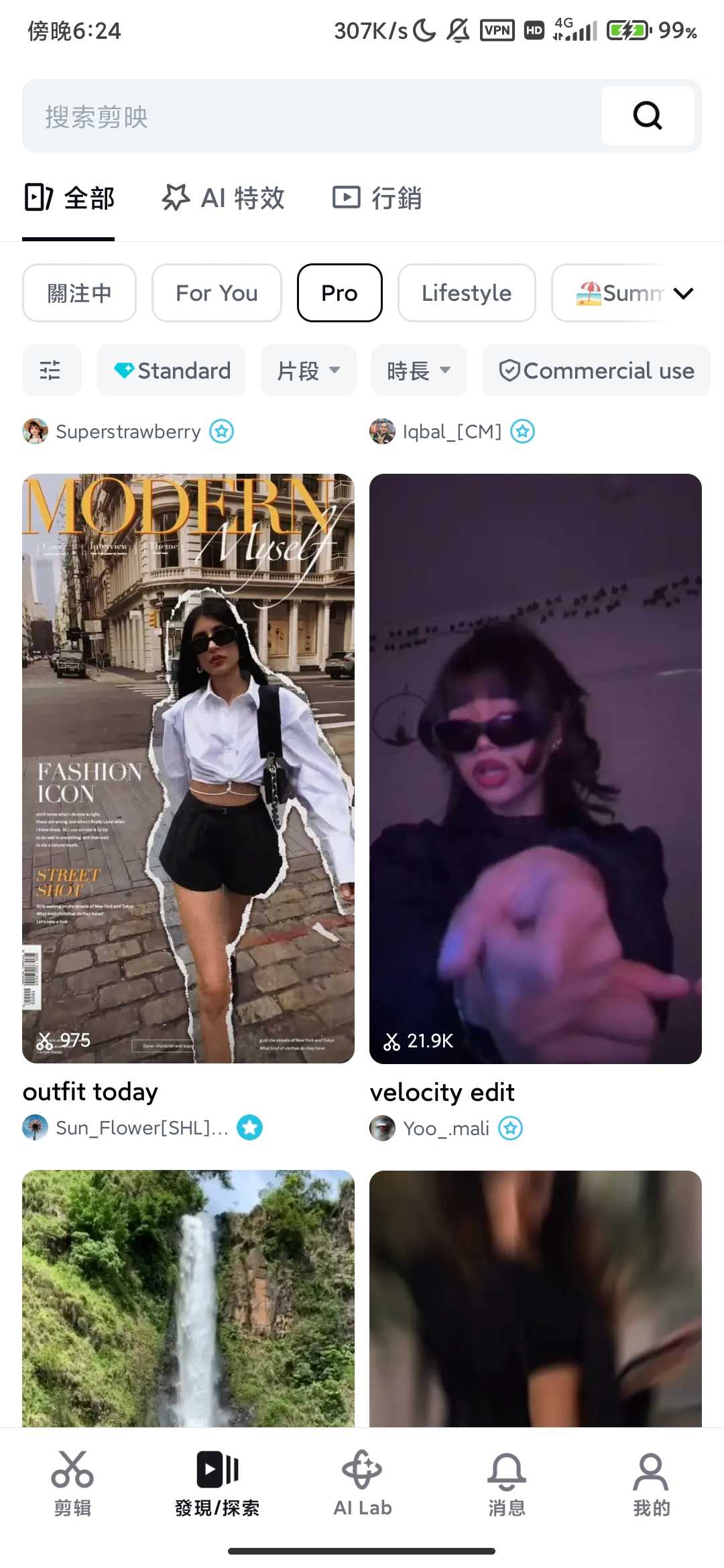This screenshot has width=724, height=1568.
Task: Tap the 搜索剪映 search field
Action: click(308, 117)
